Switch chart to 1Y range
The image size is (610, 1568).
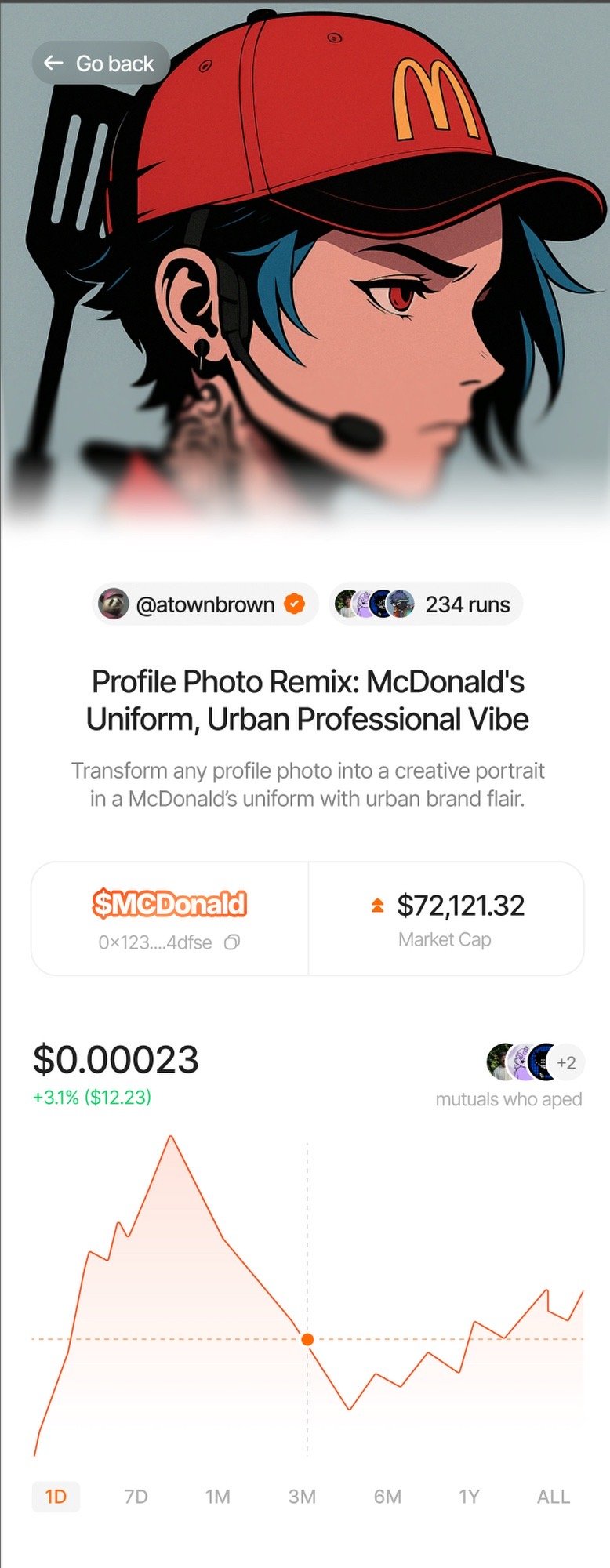coord(469,1497)
